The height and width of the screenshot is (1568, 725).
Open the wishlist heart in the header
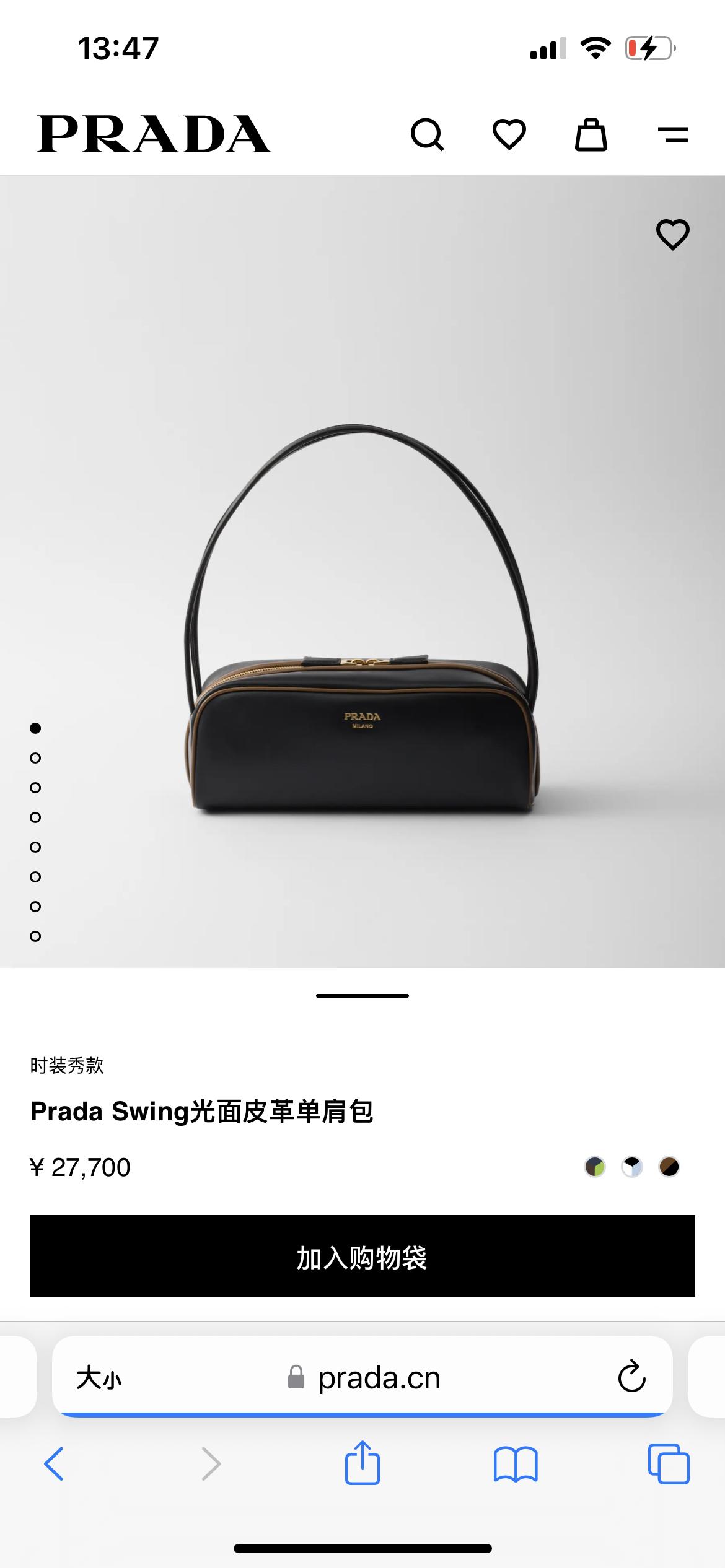tap(509, 134)
